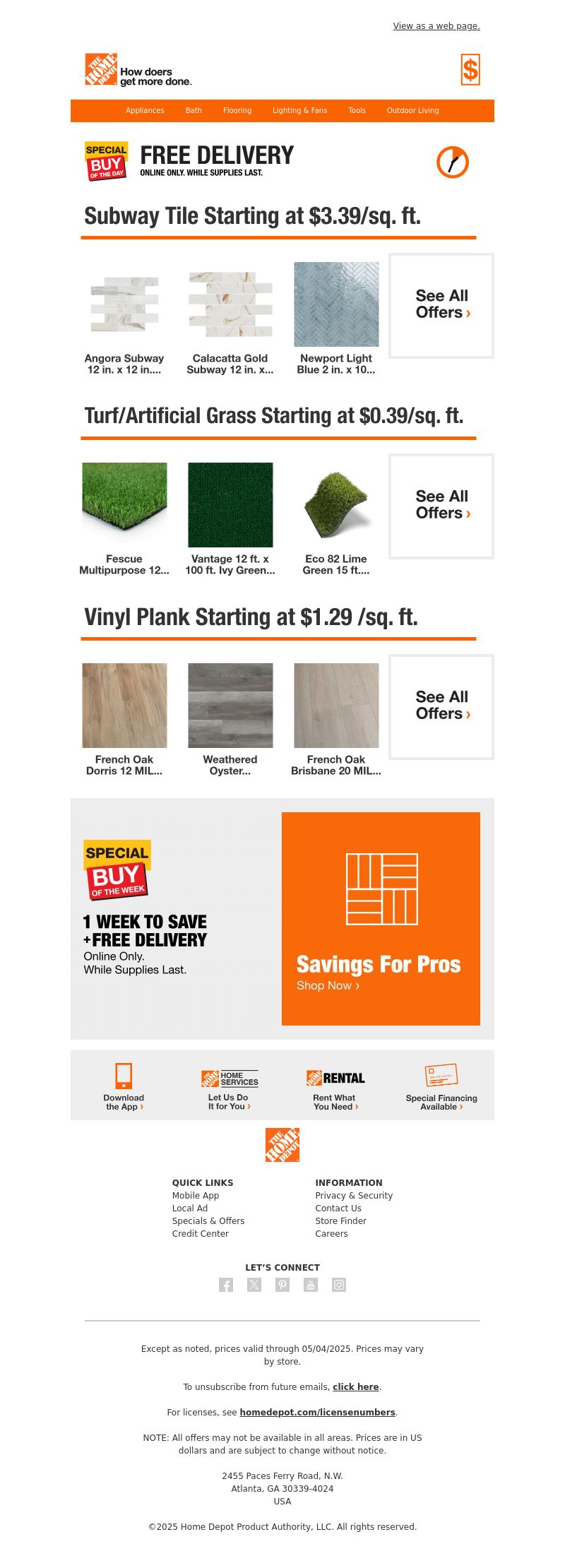565x1568 pixels.
Task: Open Outdoor Living category
Action: (x=412, y=110)
